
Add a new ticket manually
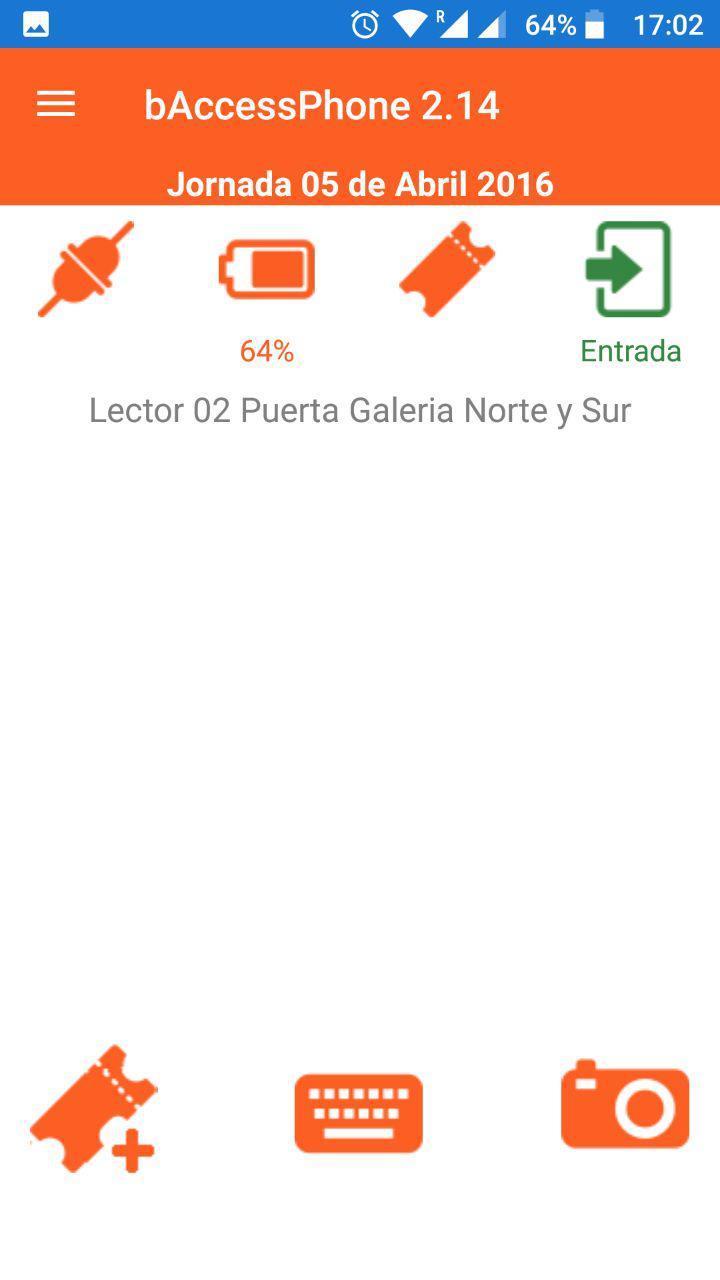pos(94,1110)
